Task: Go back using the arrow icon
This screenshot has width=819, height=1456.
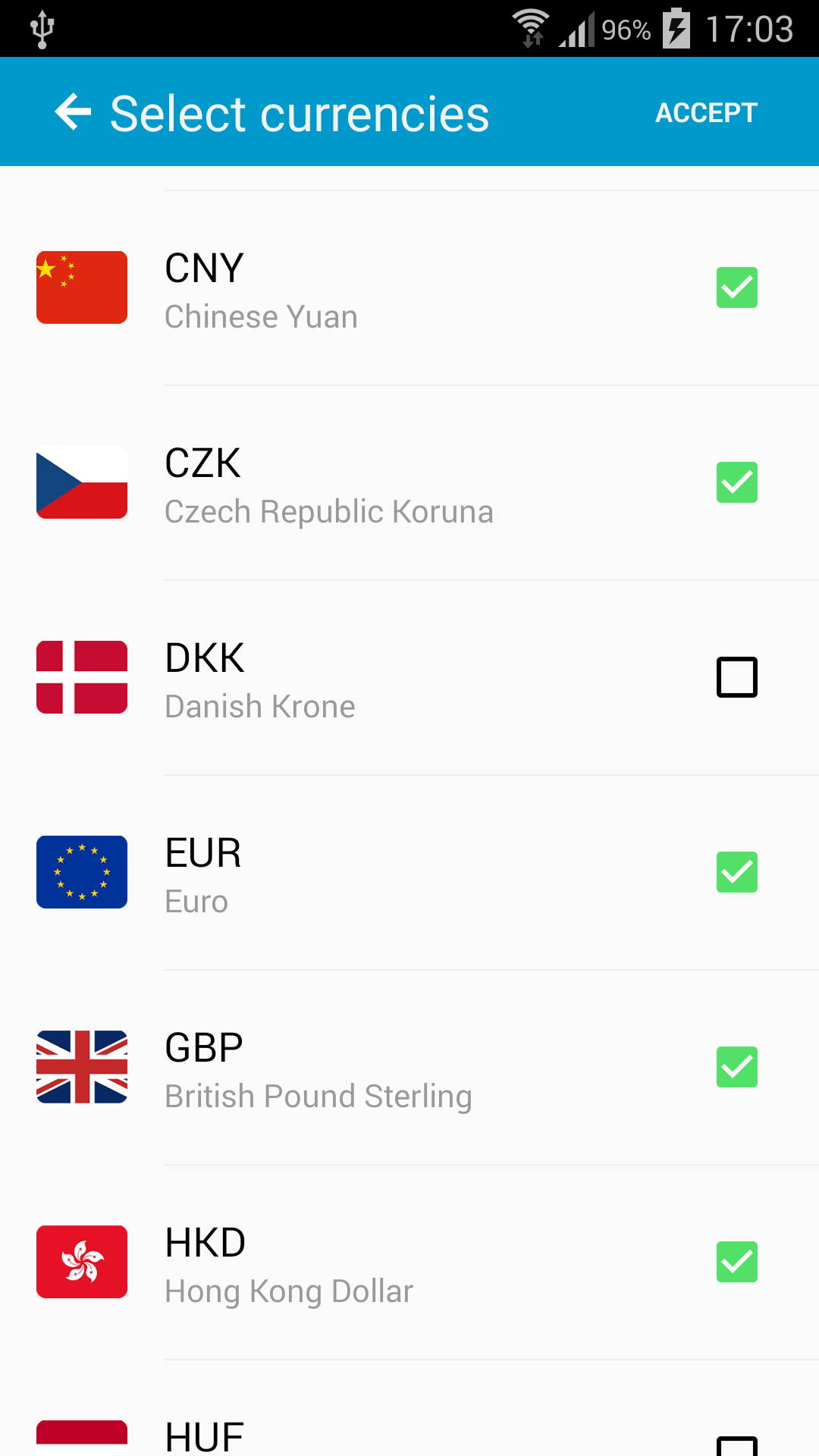Action: (73, 112)
